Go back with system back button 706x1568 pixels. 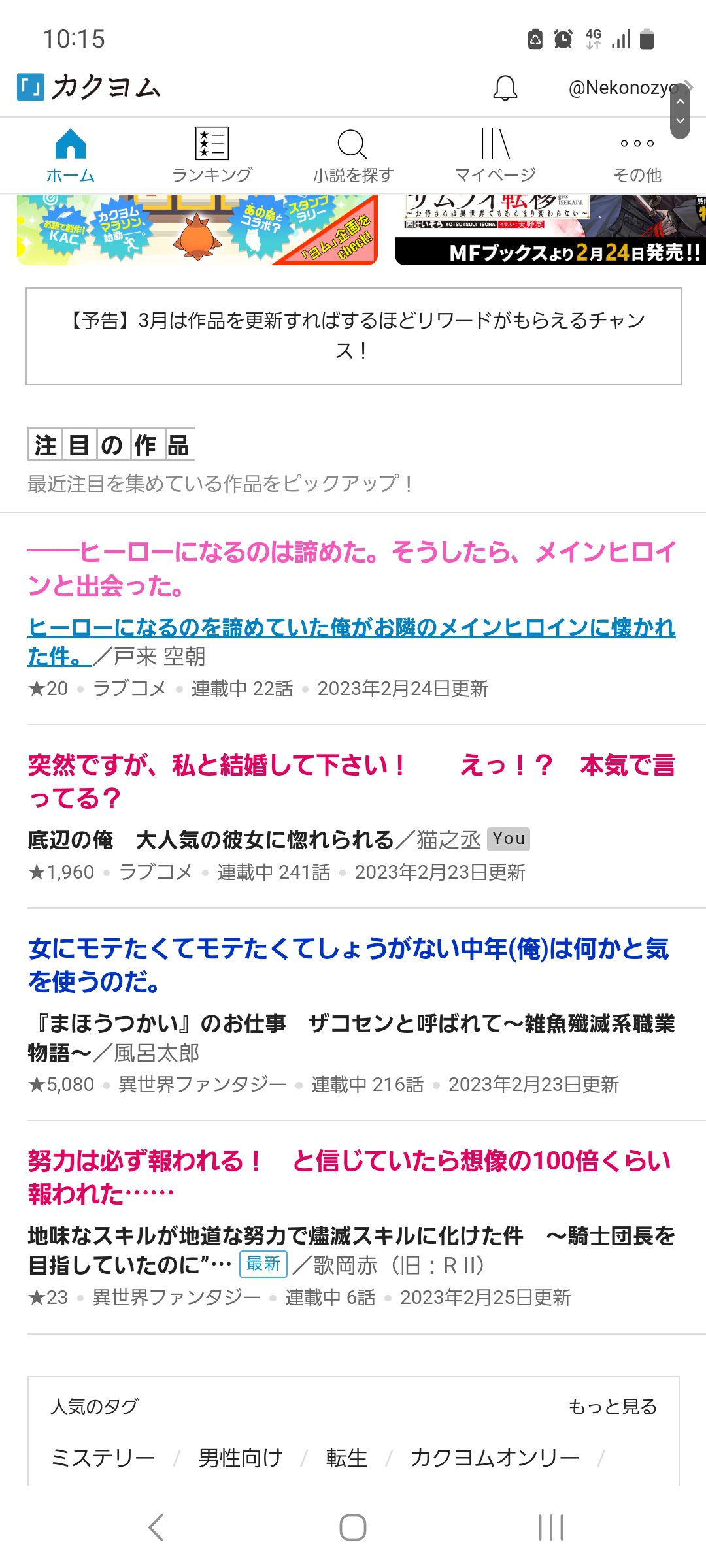point(156,1527)
